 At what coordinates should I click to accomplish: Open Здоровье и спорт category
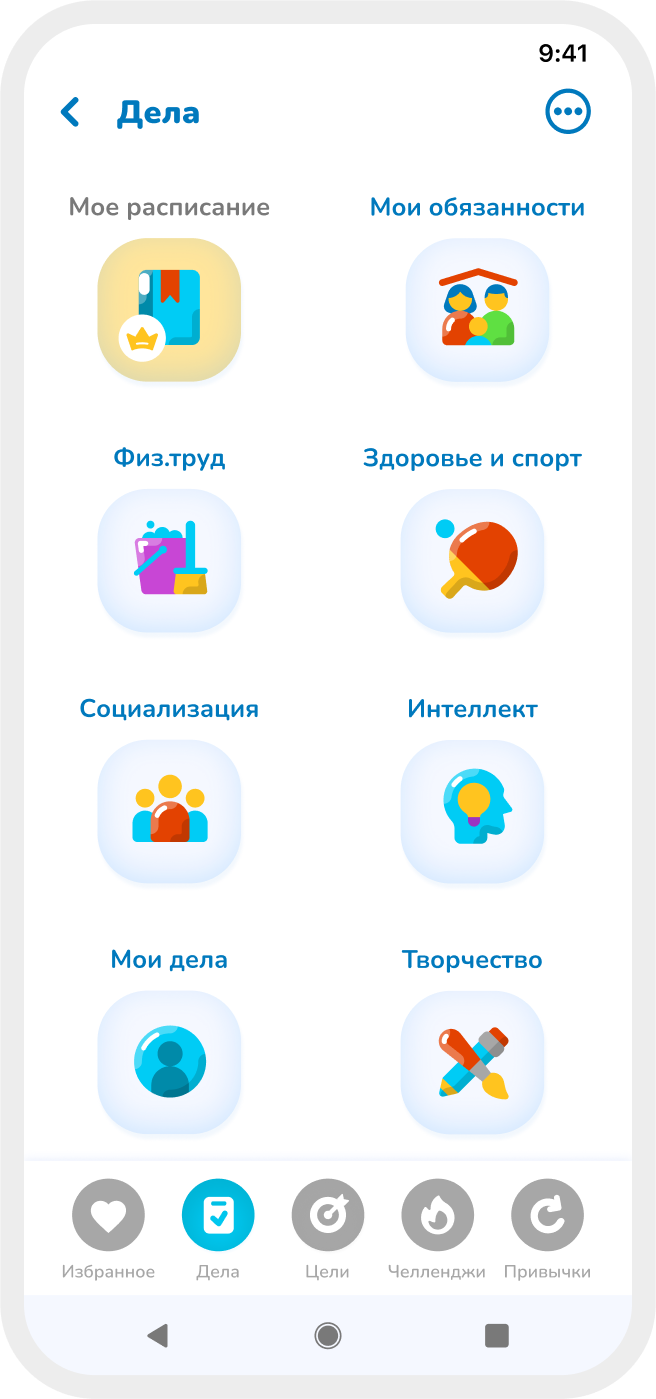[472, 561]
